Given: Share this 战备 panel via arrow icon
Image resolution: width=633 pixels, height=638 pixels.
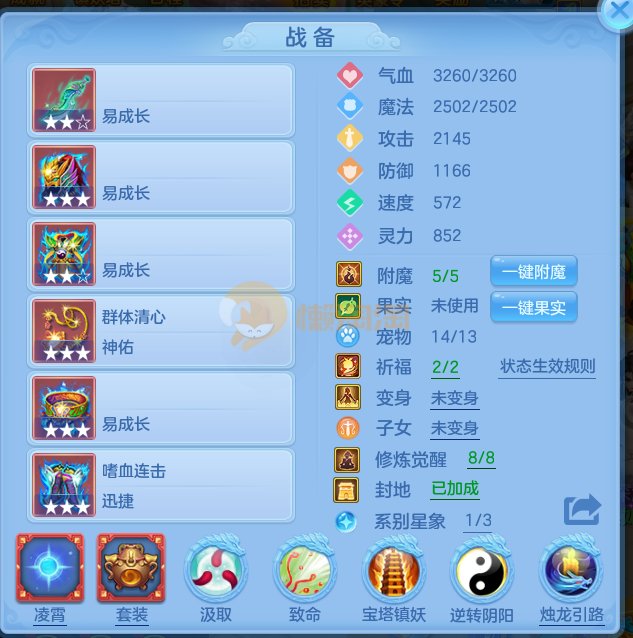Looking at the screenshot, I should point(582,510).
